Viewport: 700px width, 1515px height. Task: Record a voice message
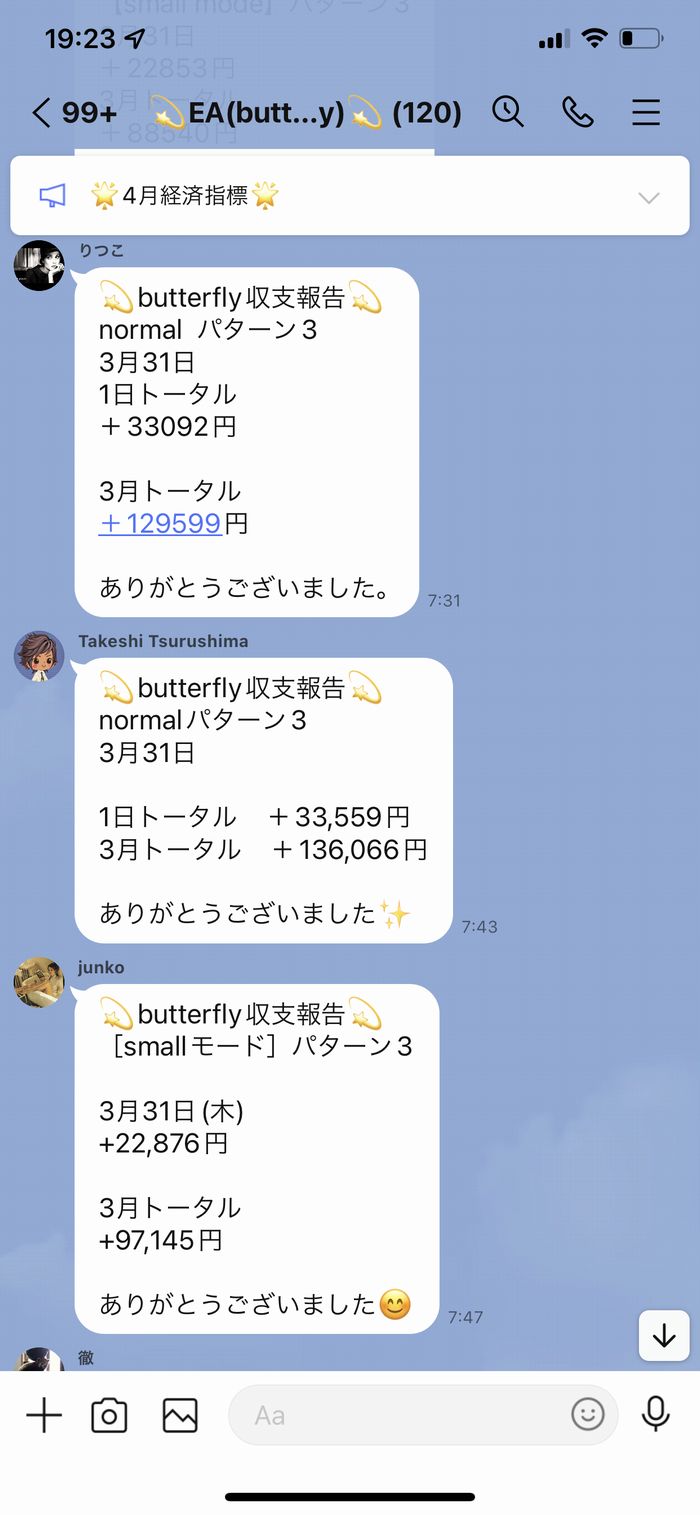click(x=656, y=1414)
